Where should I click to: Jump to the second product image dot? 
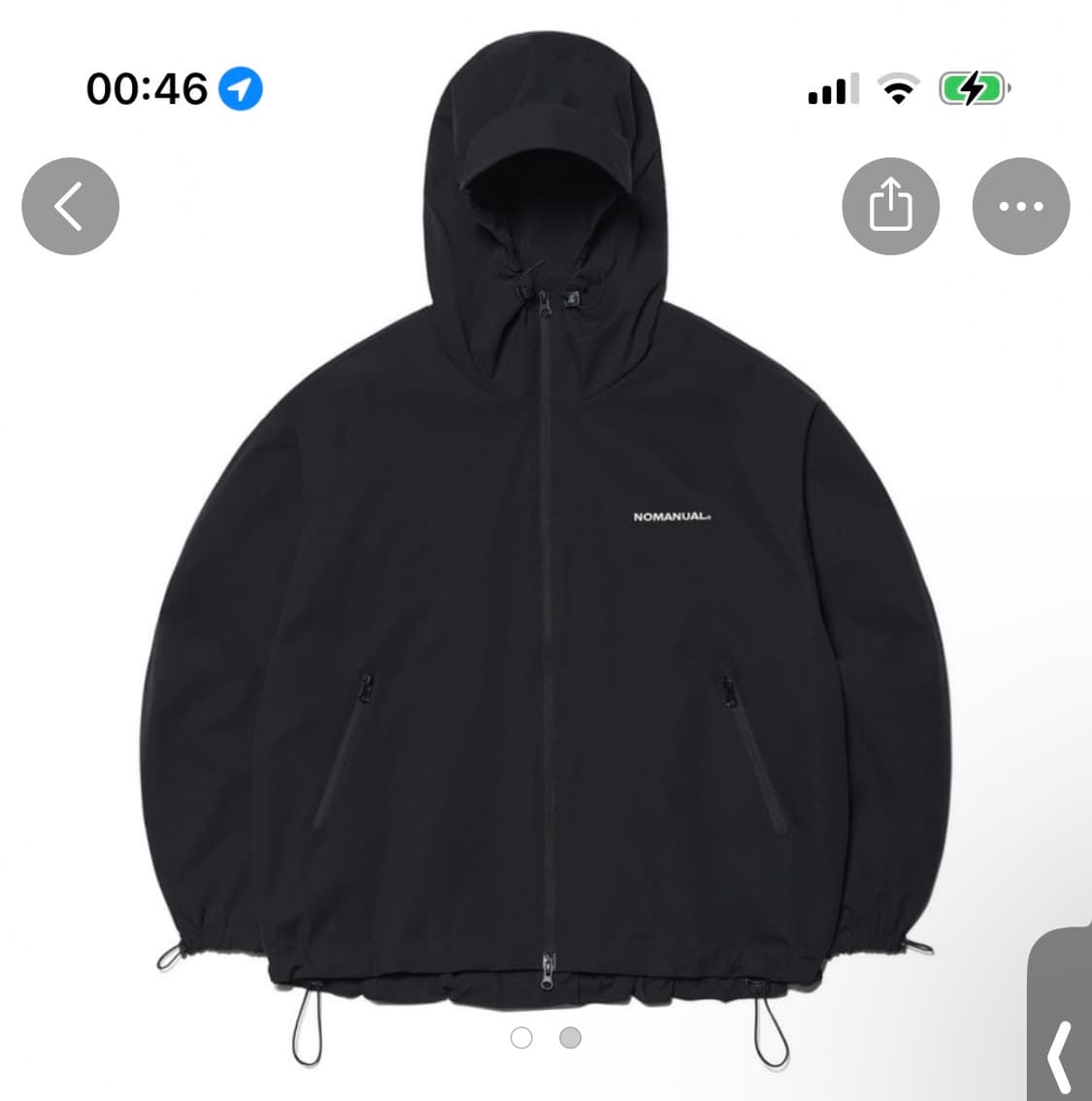tap(570, 1038)
